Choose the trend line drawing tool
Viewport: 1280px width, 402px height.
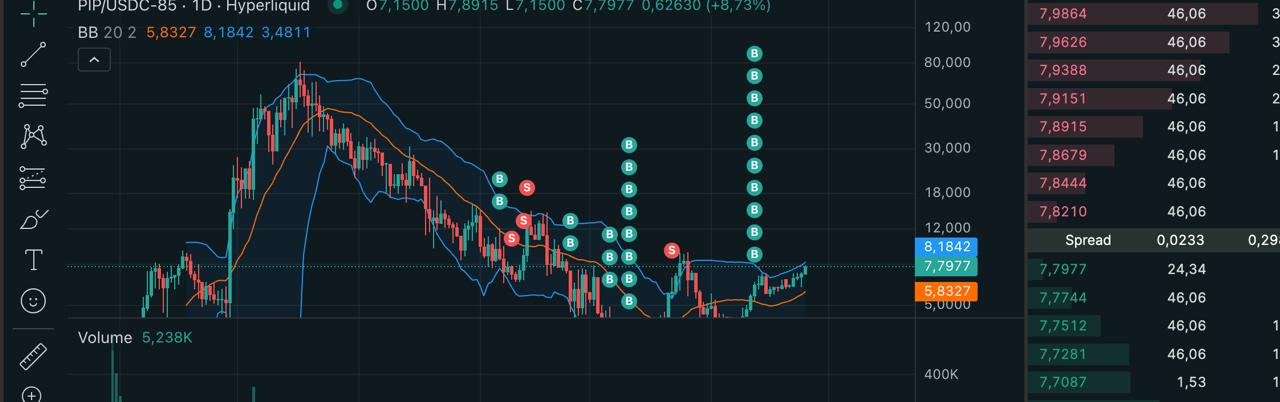[33, 54]
